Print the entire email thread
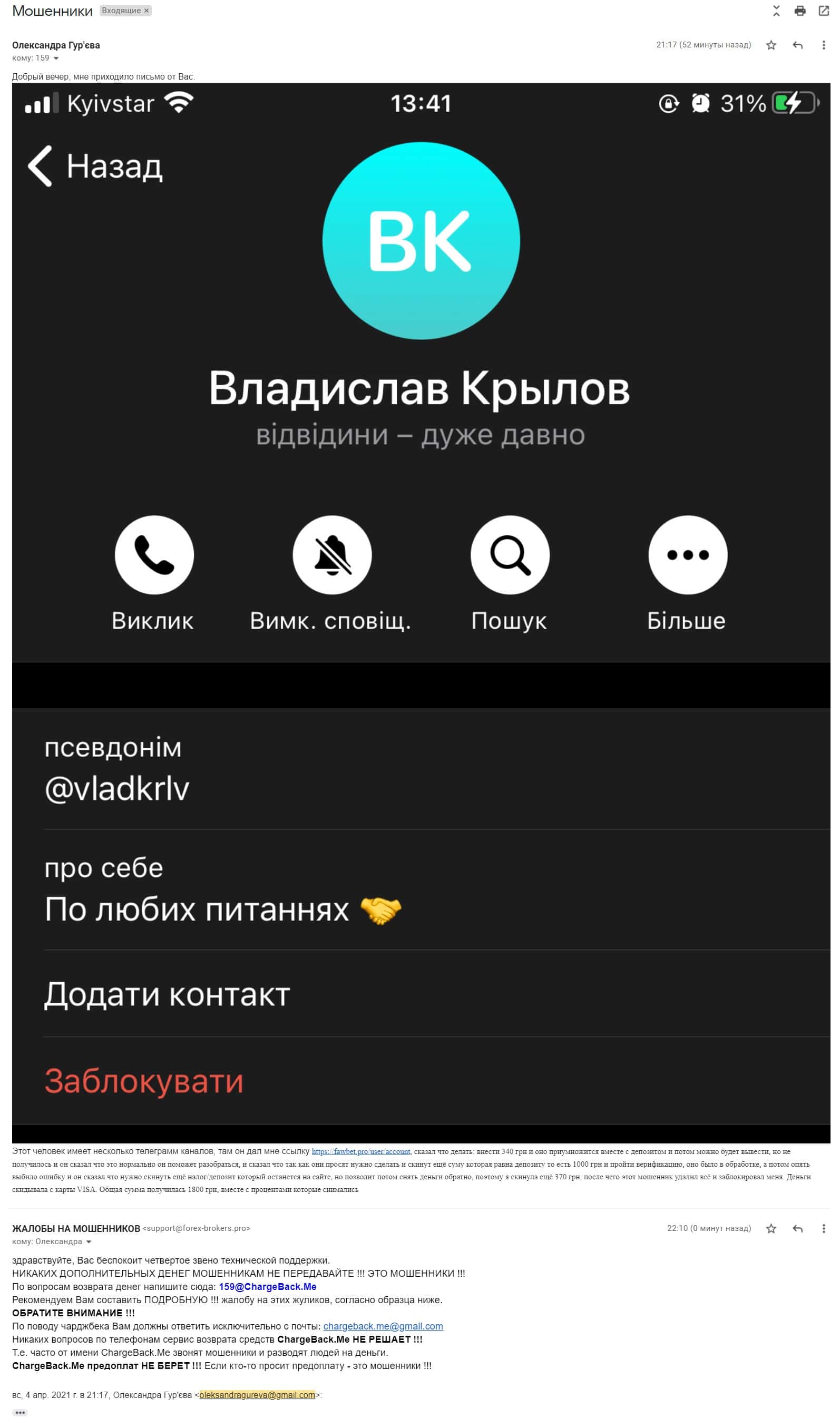Image resolution: width=840 pixels, height=1418 pixels. tap(800, 11)
